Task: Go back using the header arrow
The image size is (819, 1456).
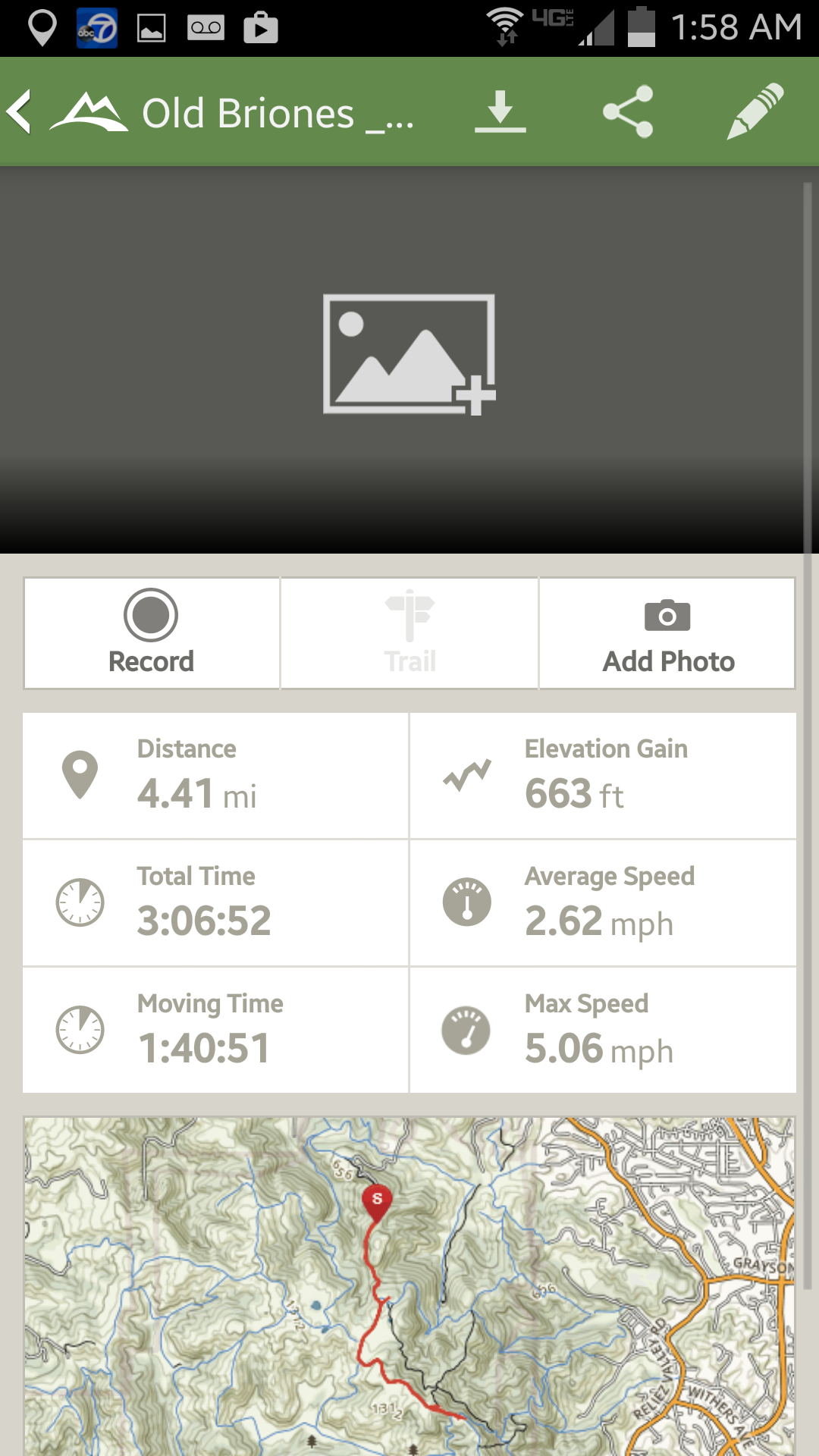Action: [x=21, y=112]
